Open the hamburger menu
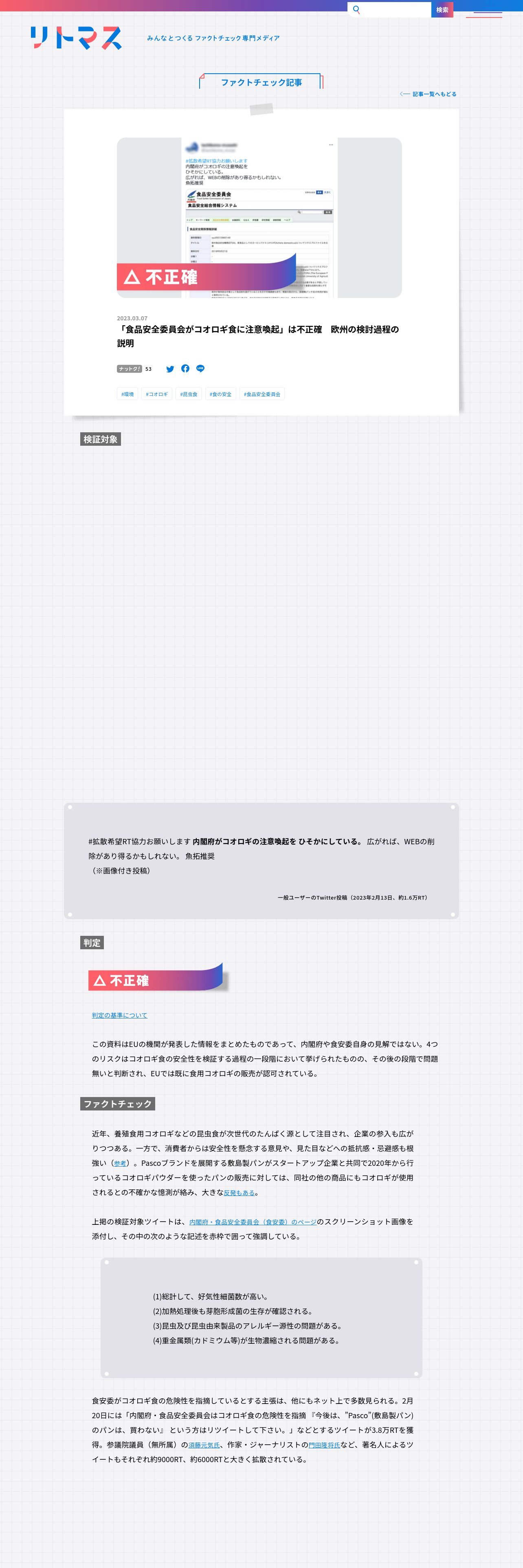Image resolution: width=523 pixels, height=1568 pixels. pos(484,12)
